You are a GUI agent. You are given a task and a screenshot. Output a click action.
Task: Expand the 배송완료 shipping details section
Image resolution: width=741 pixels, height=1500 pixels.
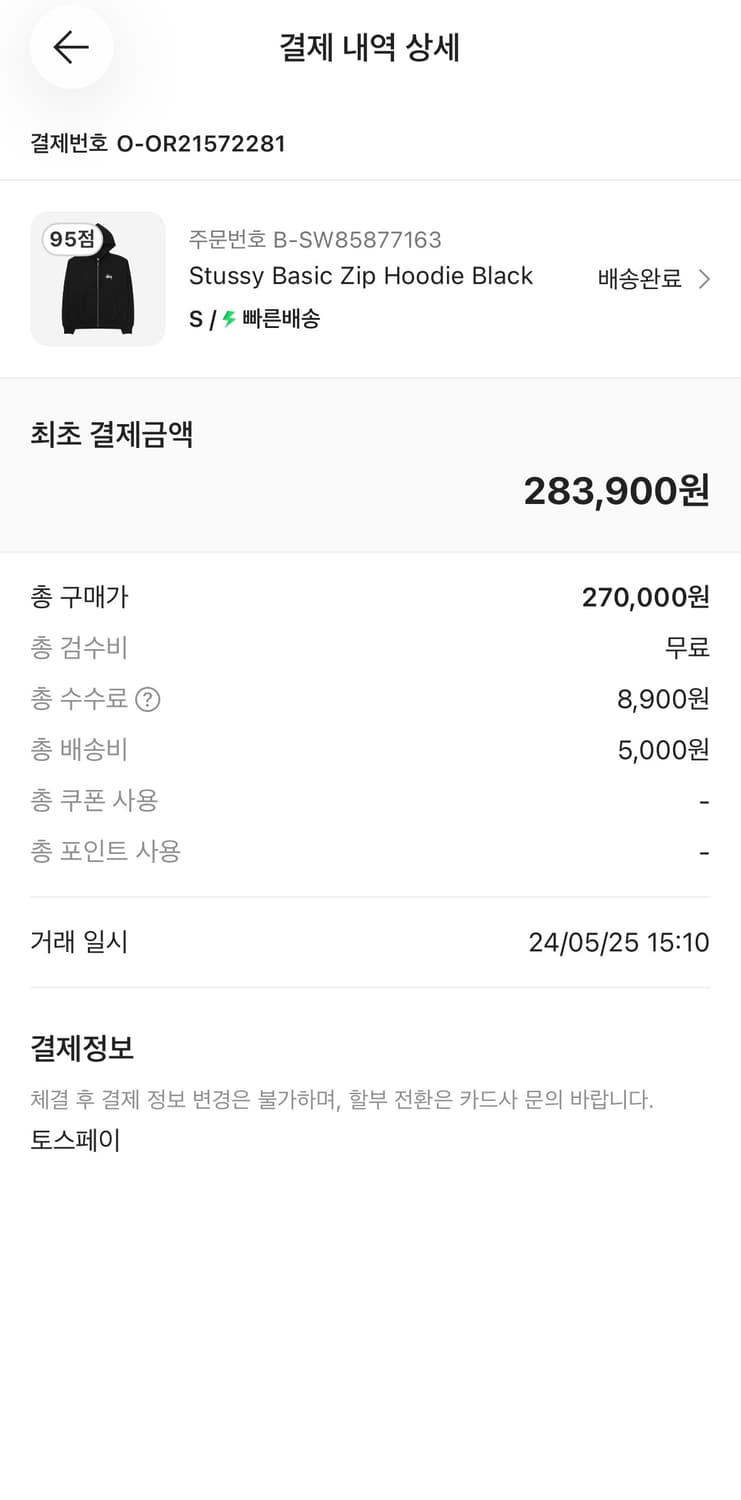(640, 279)
